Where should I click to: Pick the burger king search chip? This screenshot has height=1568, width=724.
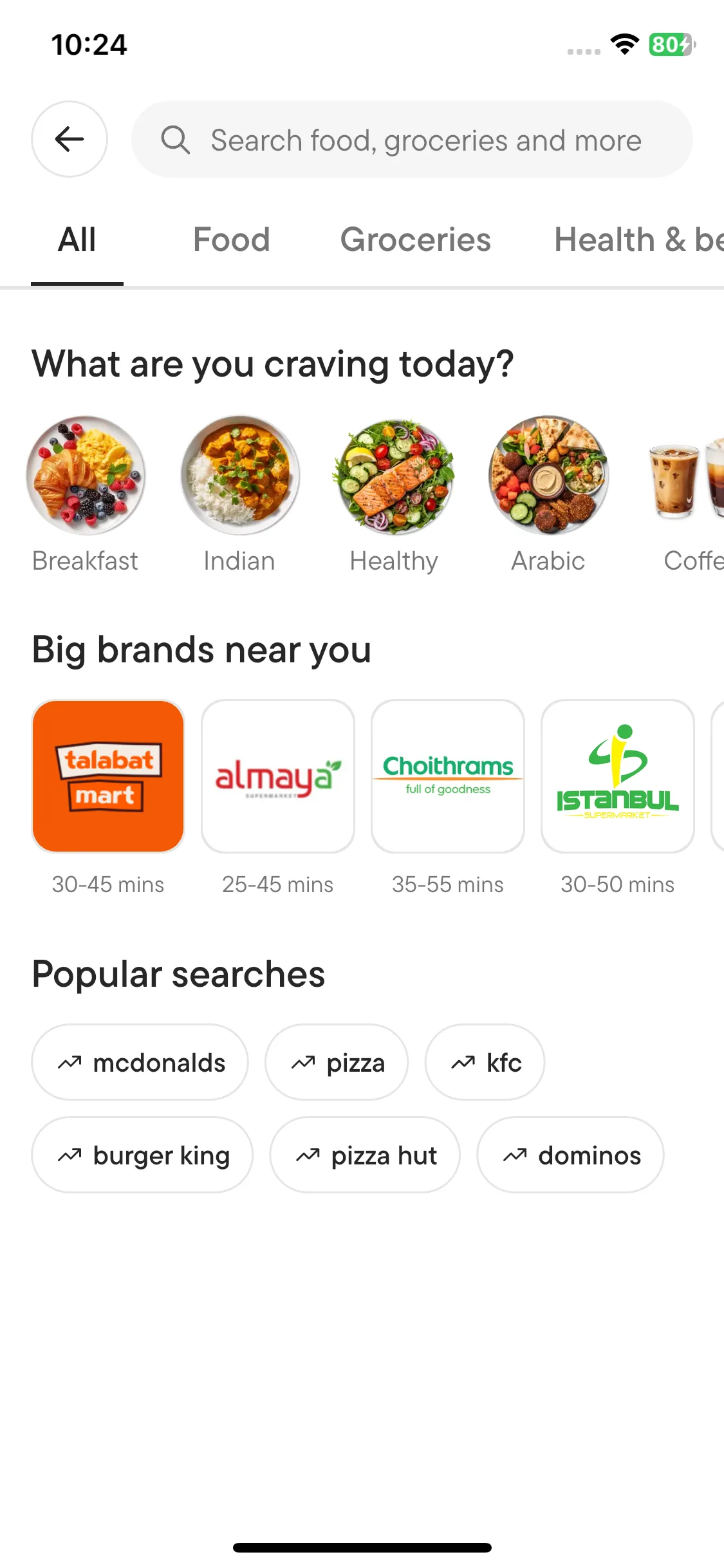click(142, 1155)
